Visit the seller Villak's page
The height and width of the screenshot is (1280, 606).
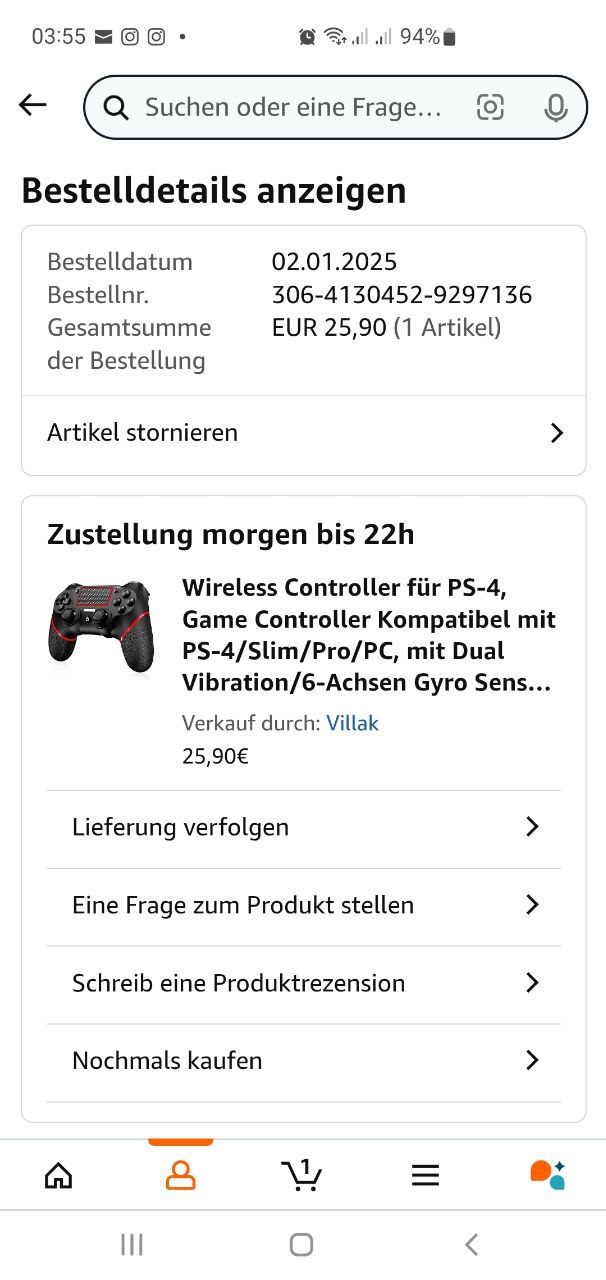[352, 723]
